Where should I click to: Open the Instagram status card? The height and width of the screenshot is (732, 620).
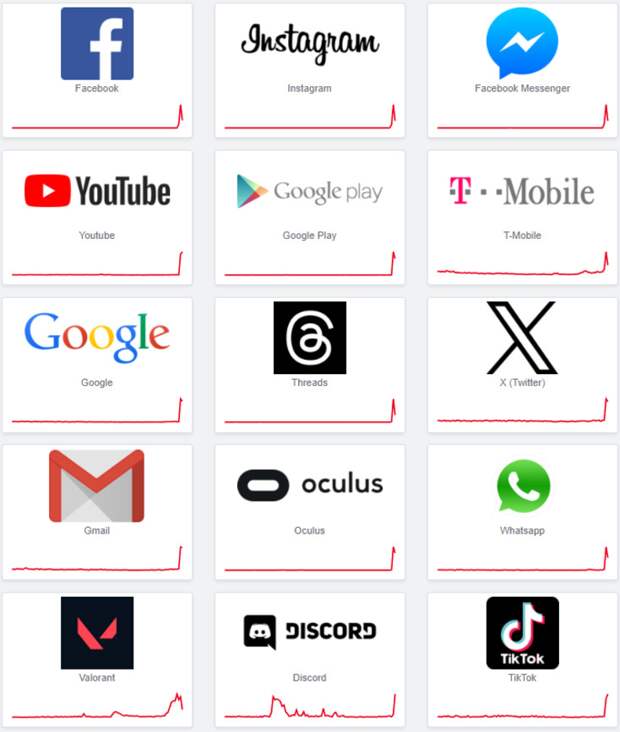[309, 70]
